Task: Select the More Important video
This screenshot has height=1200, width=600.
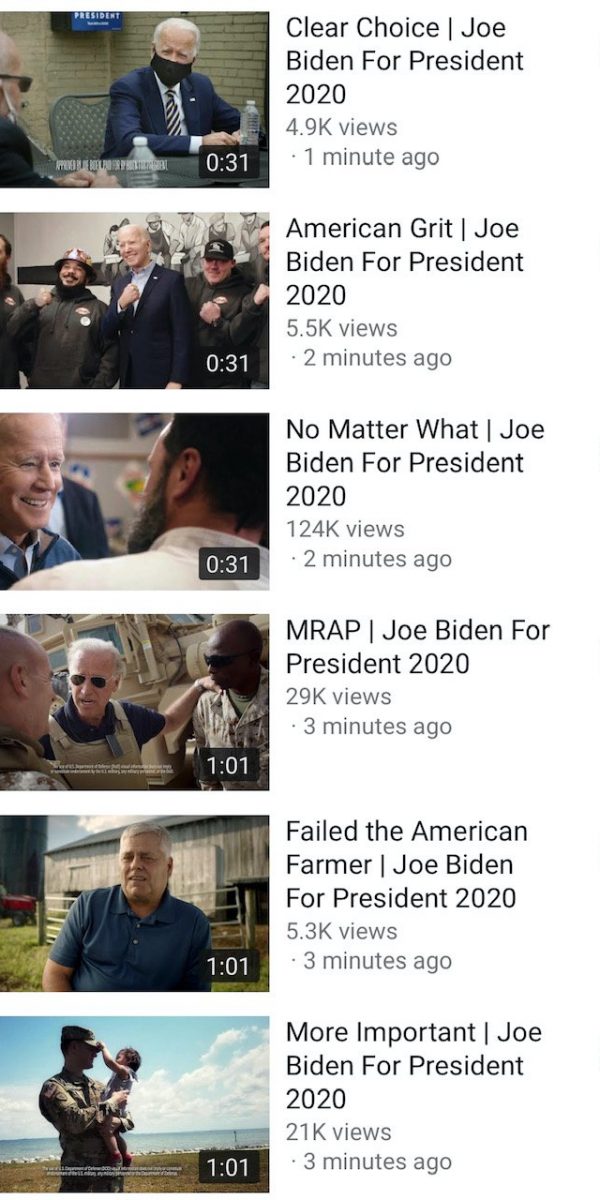Action: point(134,1104)
